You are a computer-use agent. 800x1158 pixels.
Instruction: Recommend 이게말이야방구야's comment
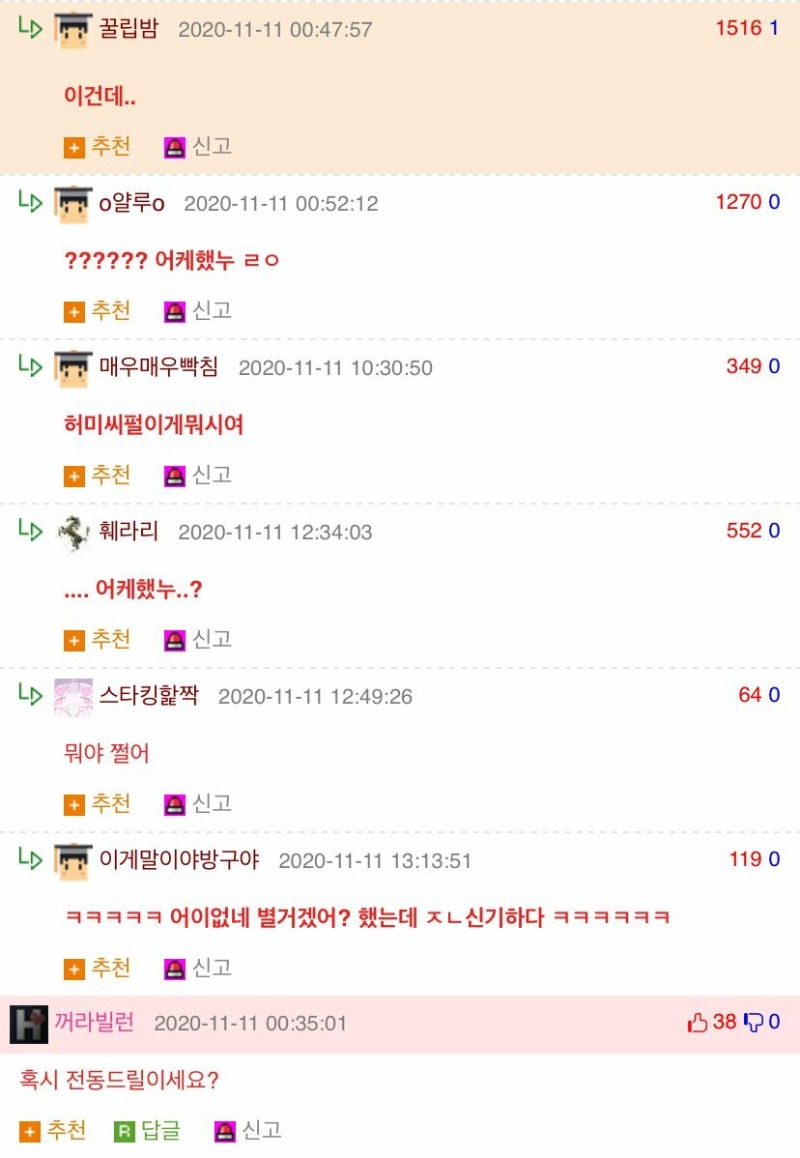click(98, 968)
